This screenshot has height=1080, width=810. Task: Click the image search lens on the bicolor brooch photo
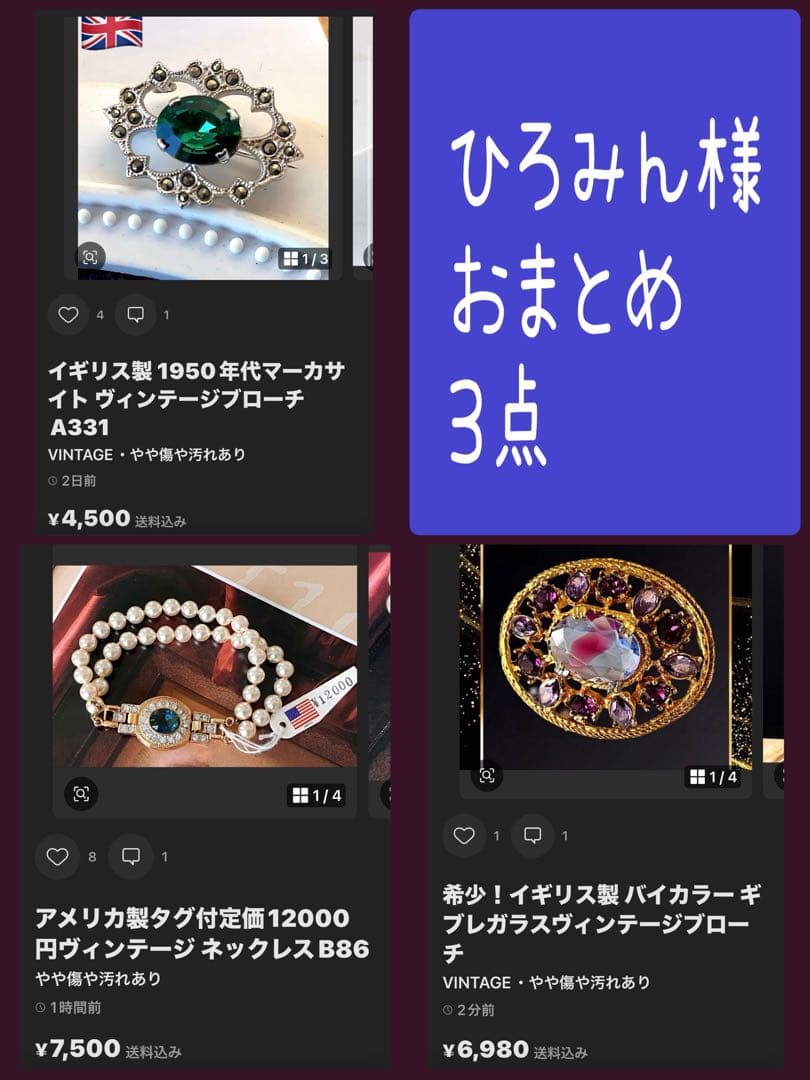tap(487, 777)
